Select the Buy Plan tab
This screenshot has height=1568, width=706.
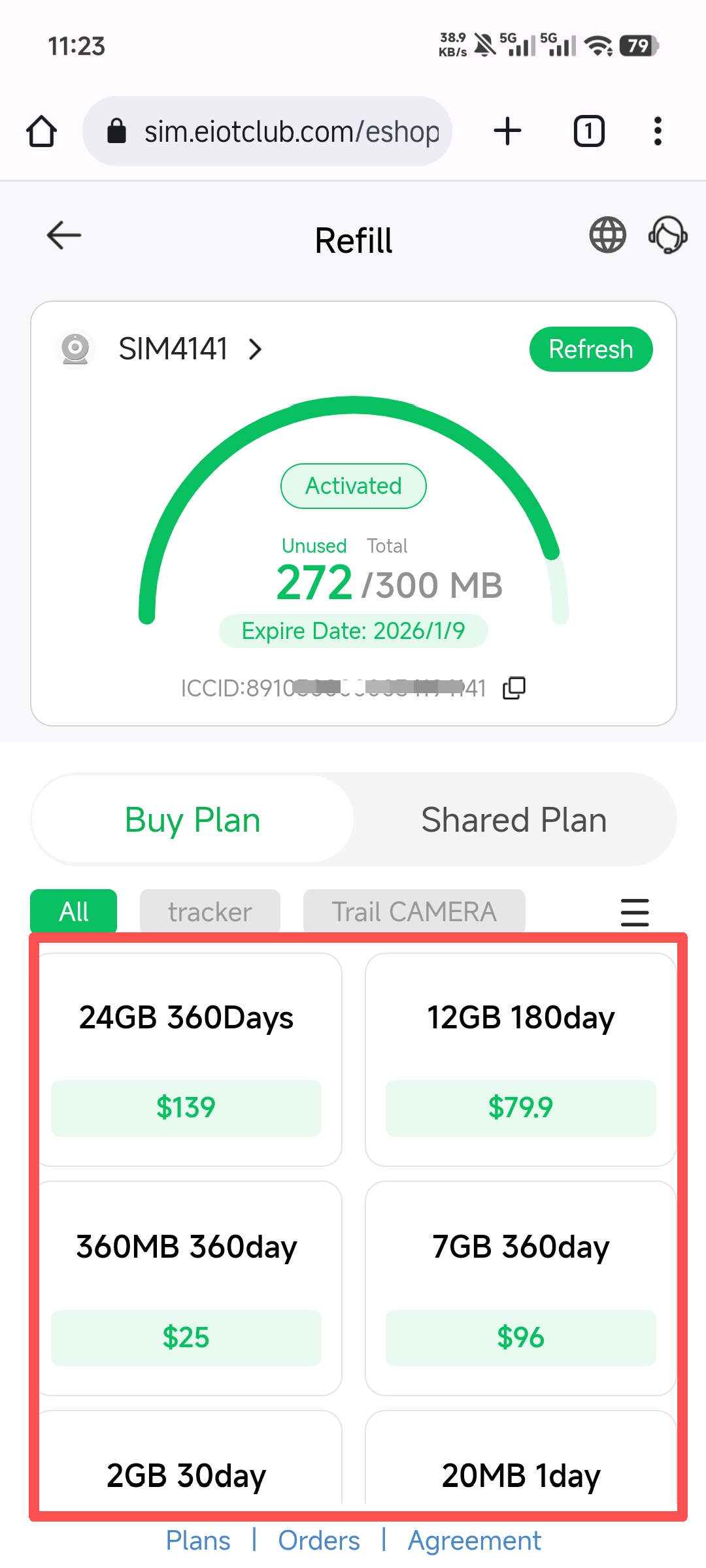193,820
